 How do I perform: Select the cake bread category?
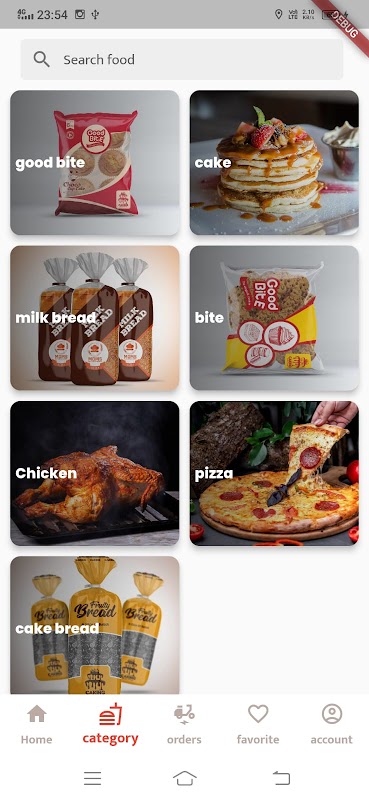95,626
